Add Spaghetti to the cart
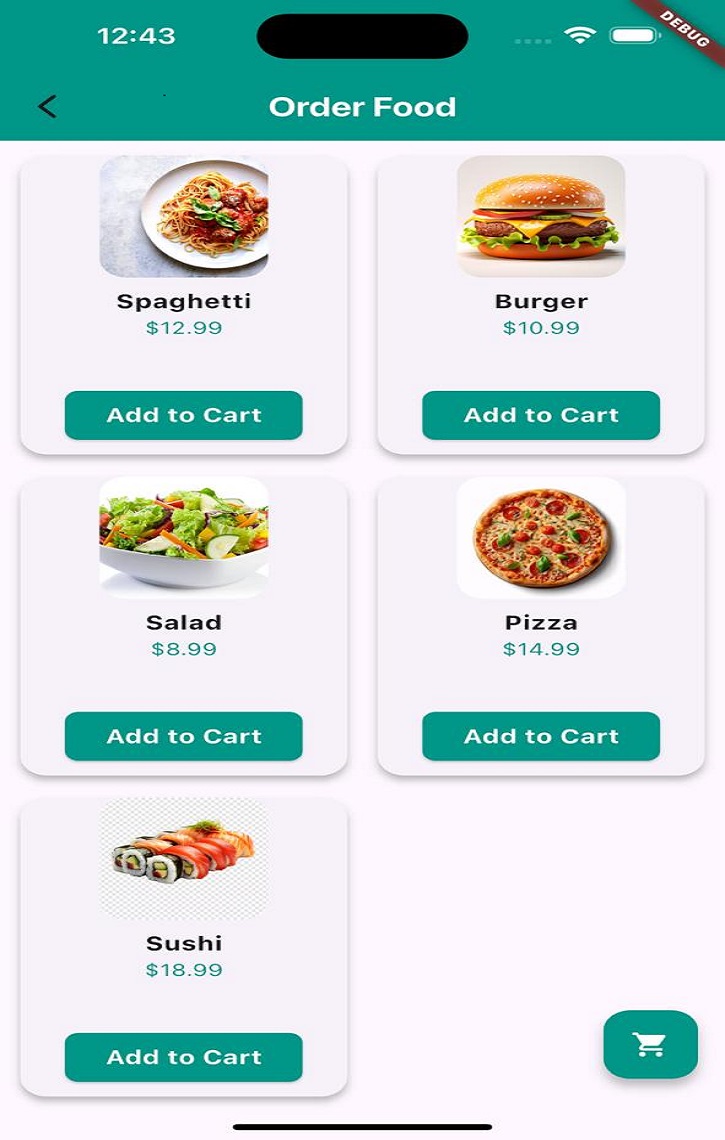Screen dimensions: 725x1140 183,415
